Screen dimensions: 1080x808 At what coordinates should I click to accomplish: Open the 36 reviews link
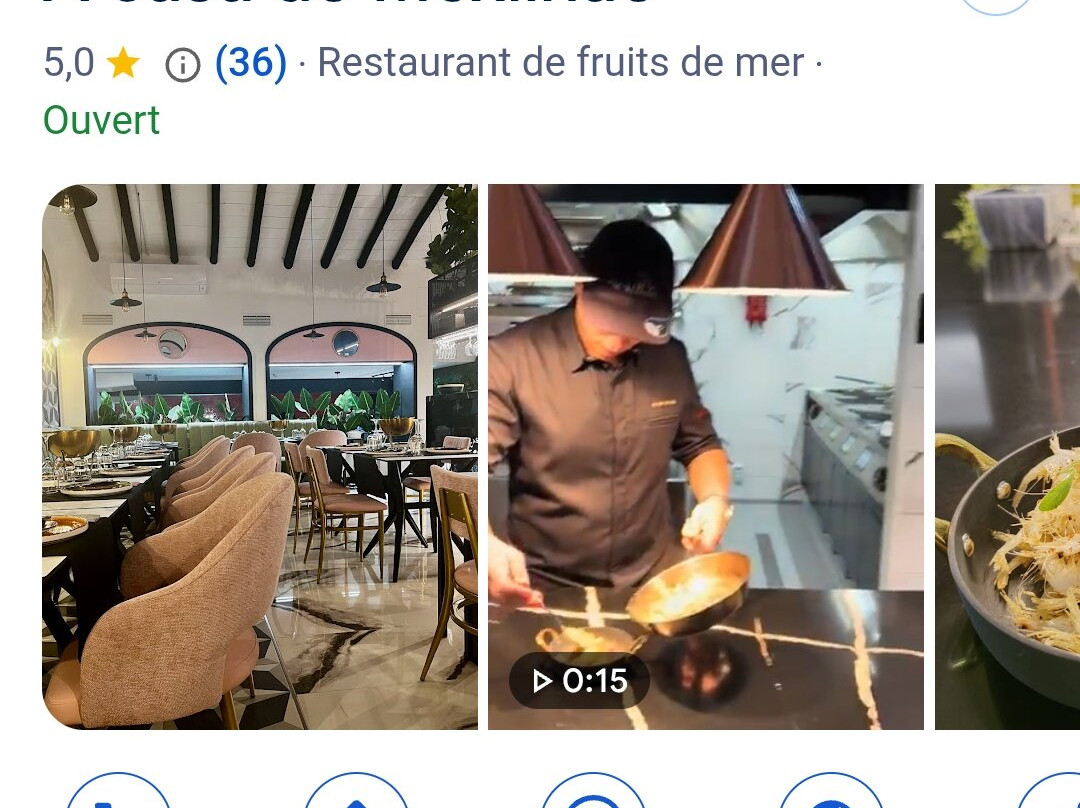tap(250, 64)
